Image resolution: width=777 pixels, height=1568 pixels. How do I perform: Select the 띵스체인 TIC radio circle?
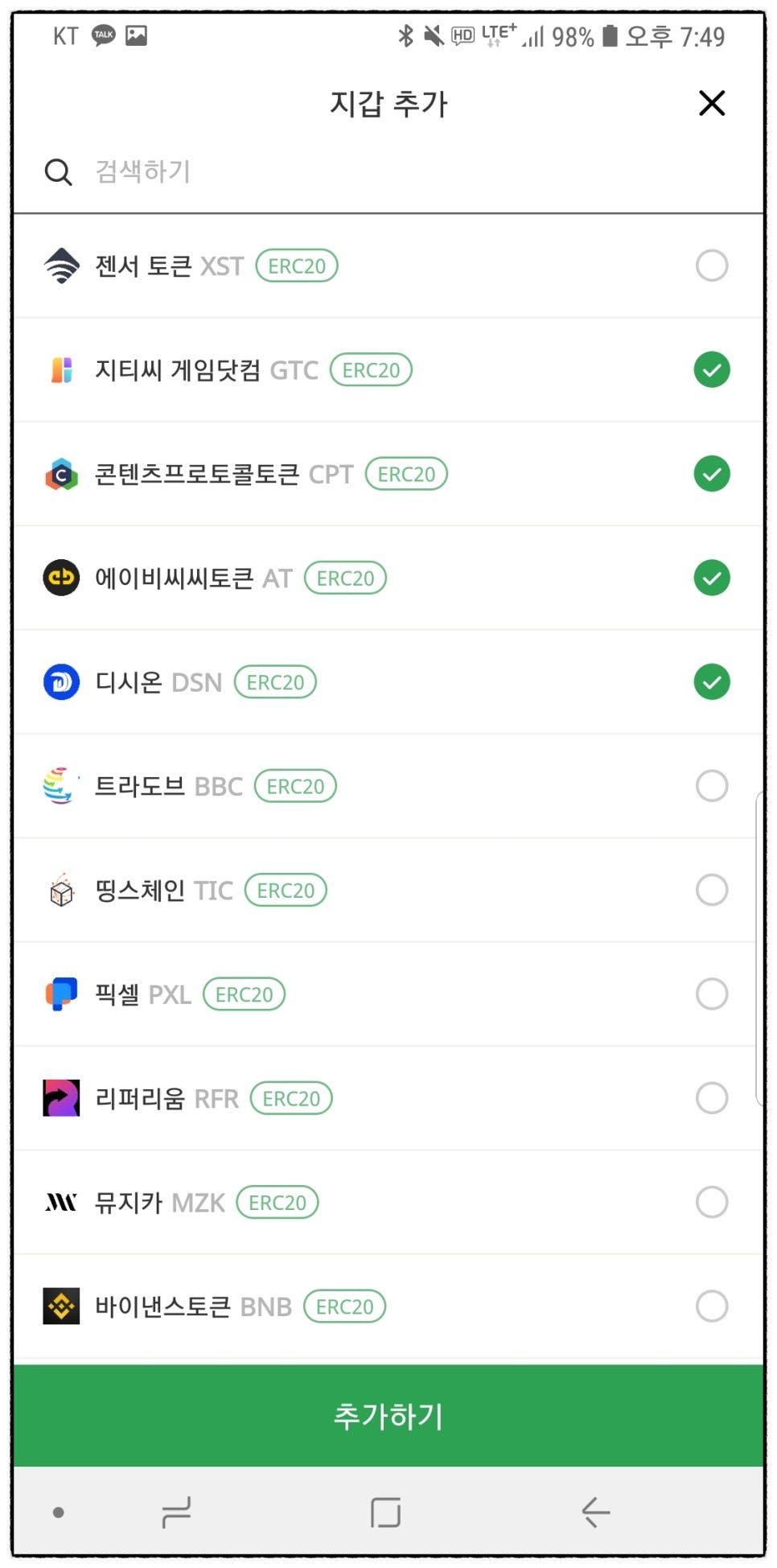tap(711, 890)
